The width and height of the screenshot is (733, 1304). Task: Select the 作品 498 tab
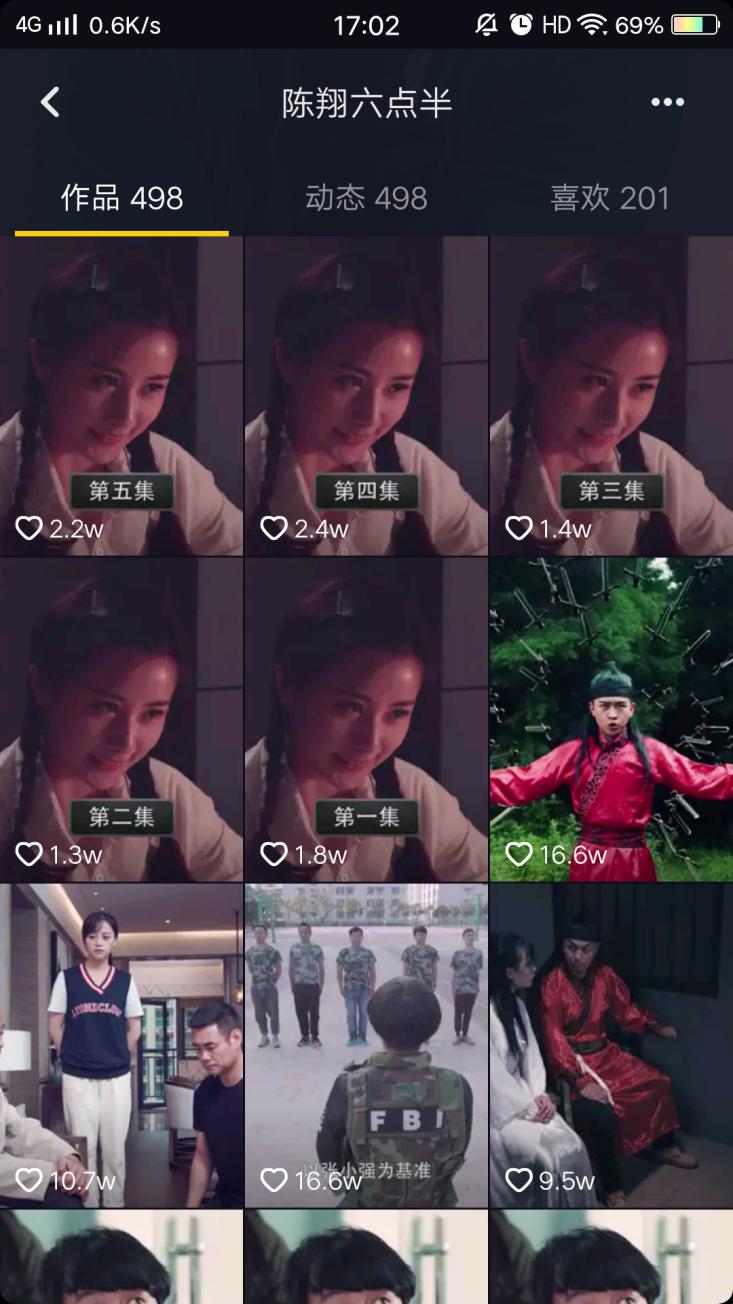coord(122,198)
